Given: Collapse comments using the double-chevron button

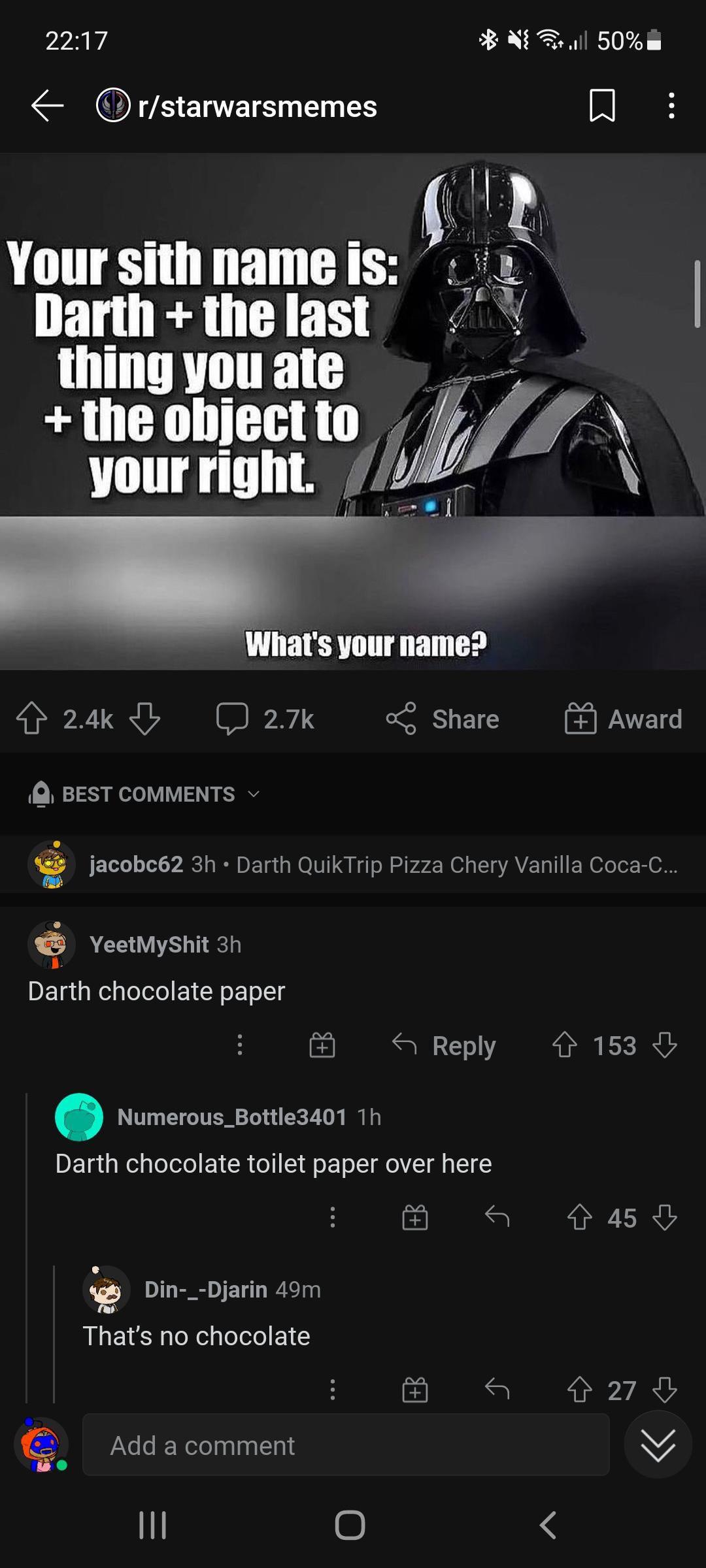Looking at the screenshot, I should (x=658, y=1445).
